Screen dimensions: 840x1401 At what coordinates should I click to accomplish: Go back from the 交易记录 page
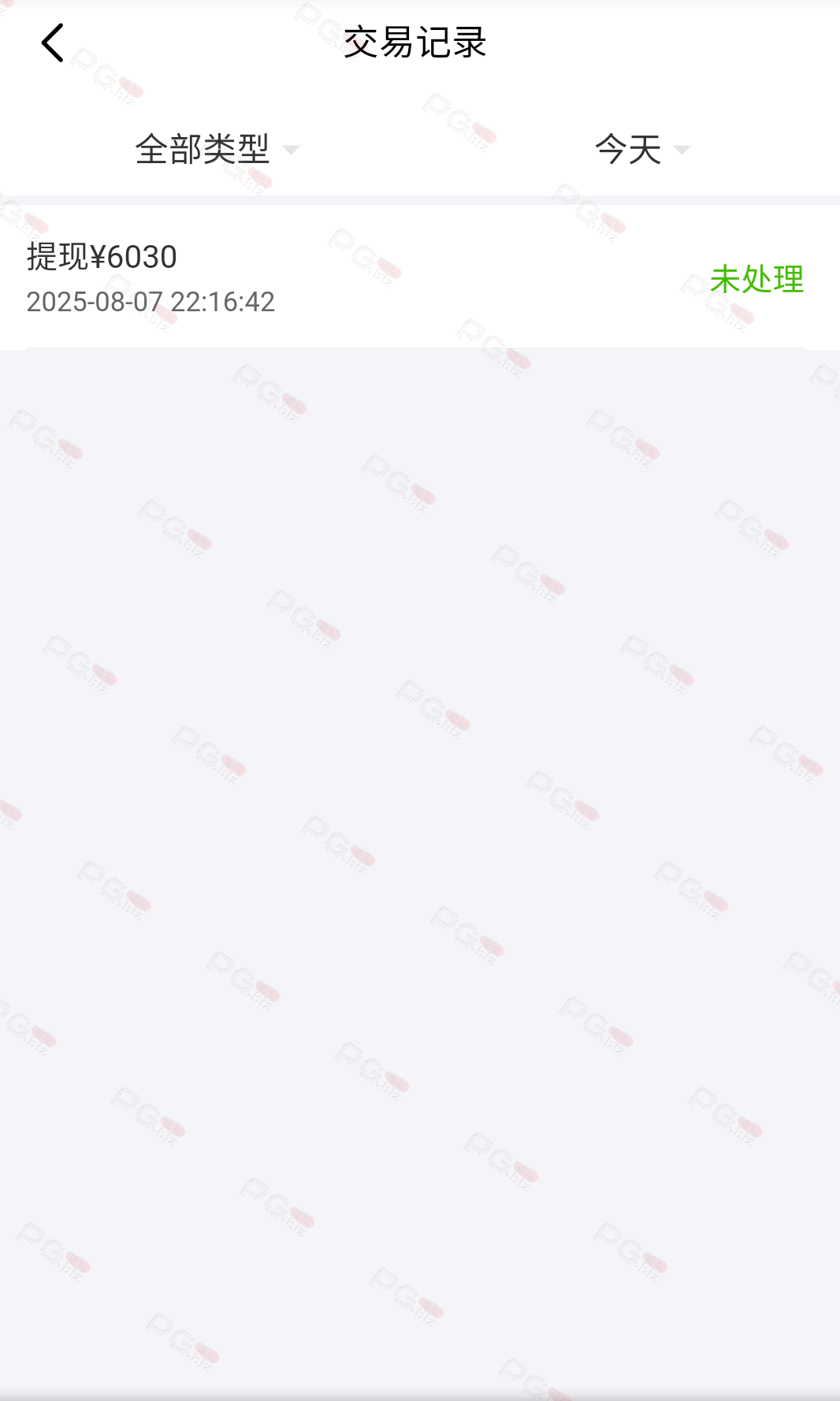52,43
